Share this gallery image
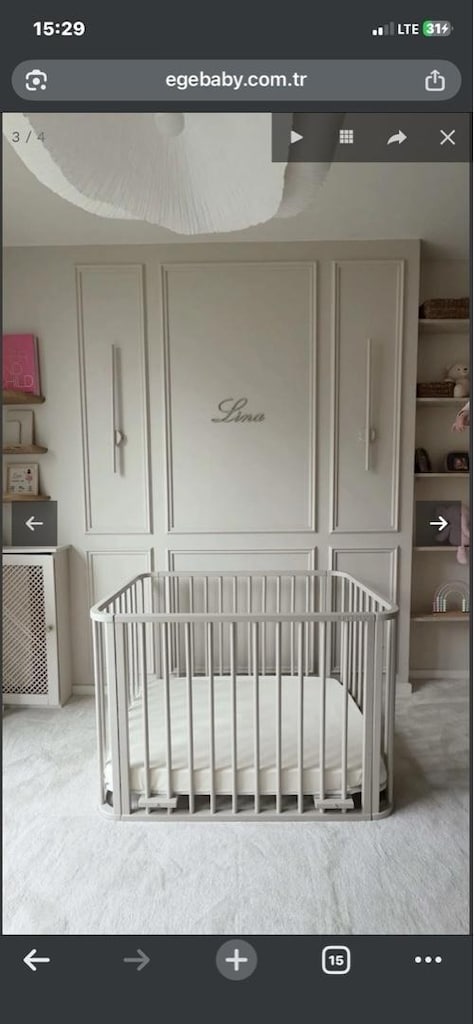Screen dimensions: 474x1024 [397, 137]
